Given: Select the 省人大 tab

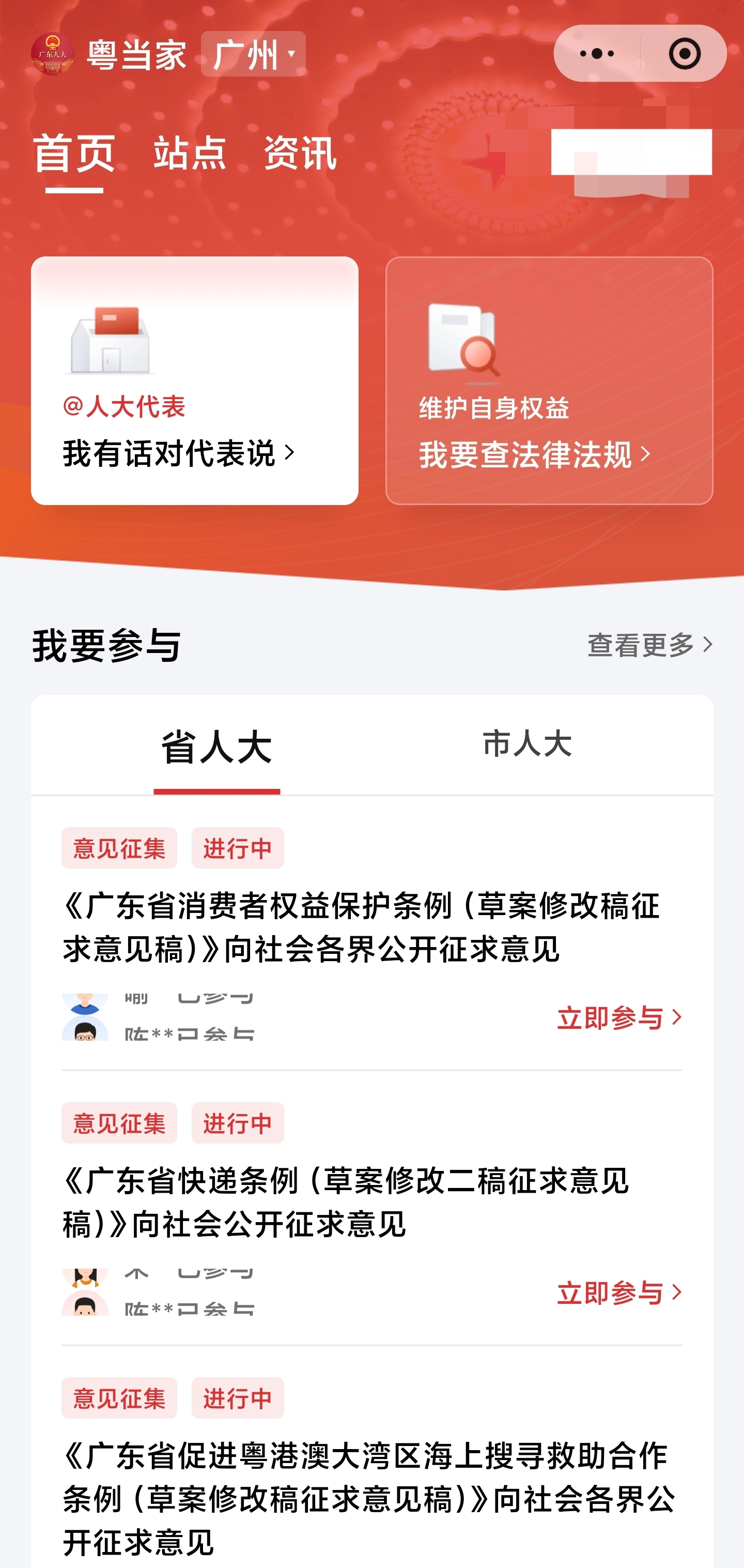Looking at the screenshot, I should (216, 747).
